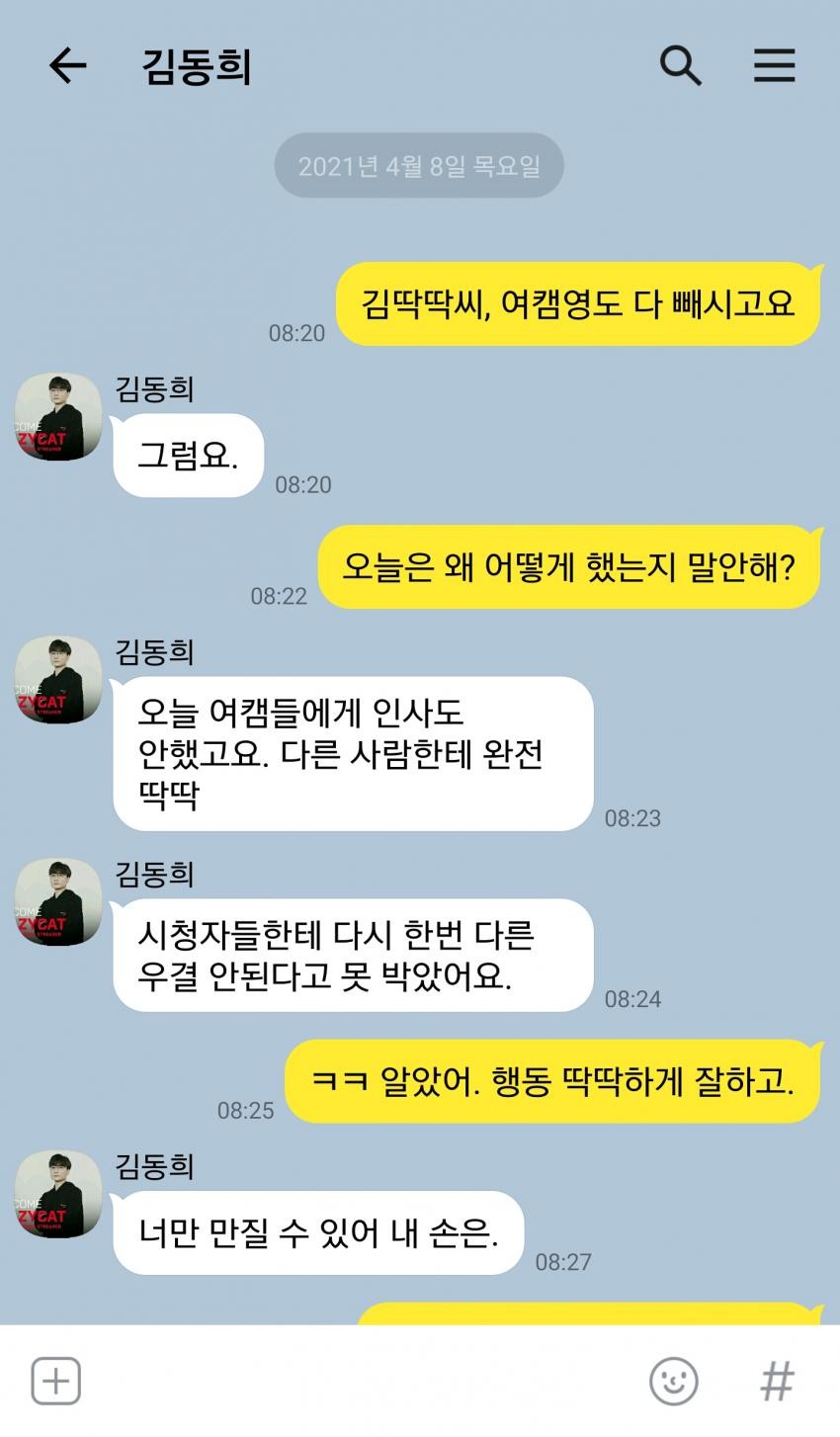Go back from the chat with 김동희

pyautogui.click(x=67, y=66)
